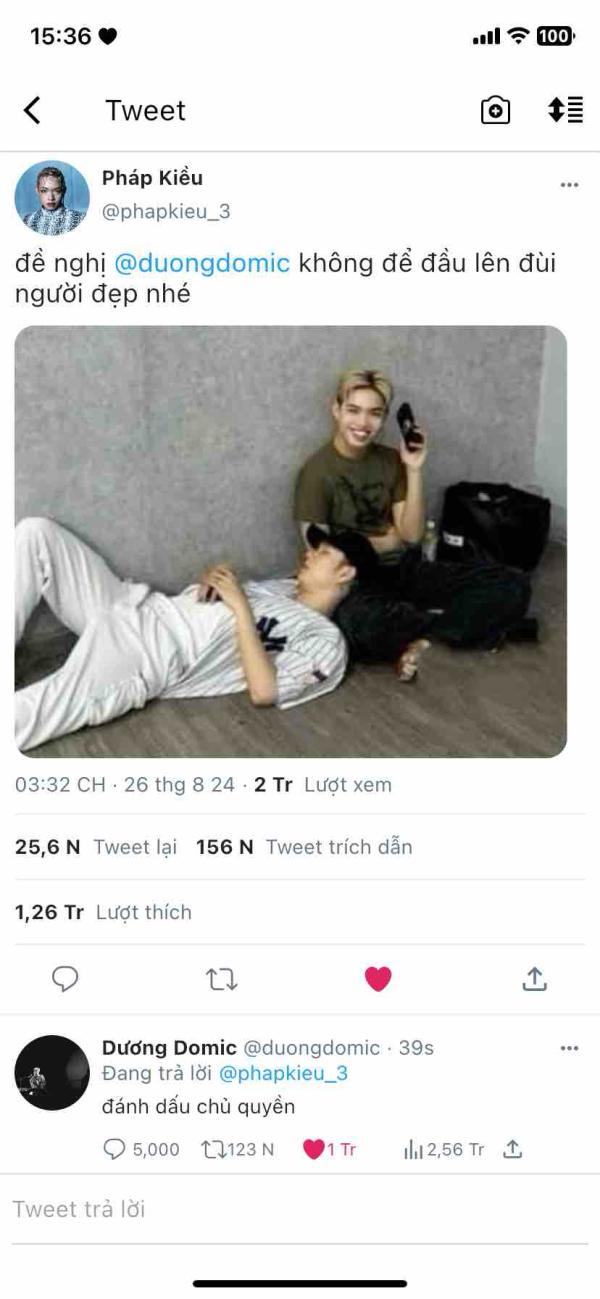Show the 1,26 Tr likes list

[103, 912]
